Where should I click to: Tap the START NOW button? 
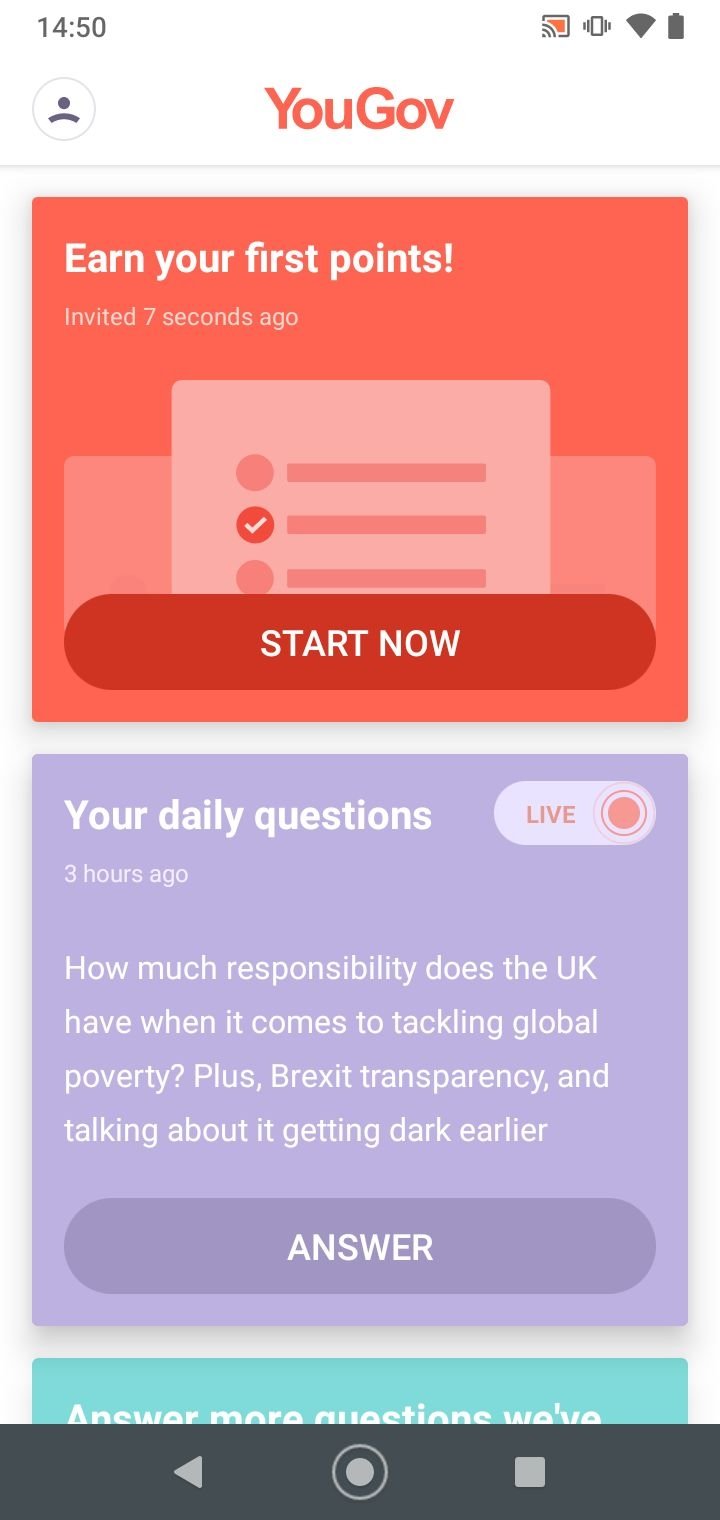360,642
